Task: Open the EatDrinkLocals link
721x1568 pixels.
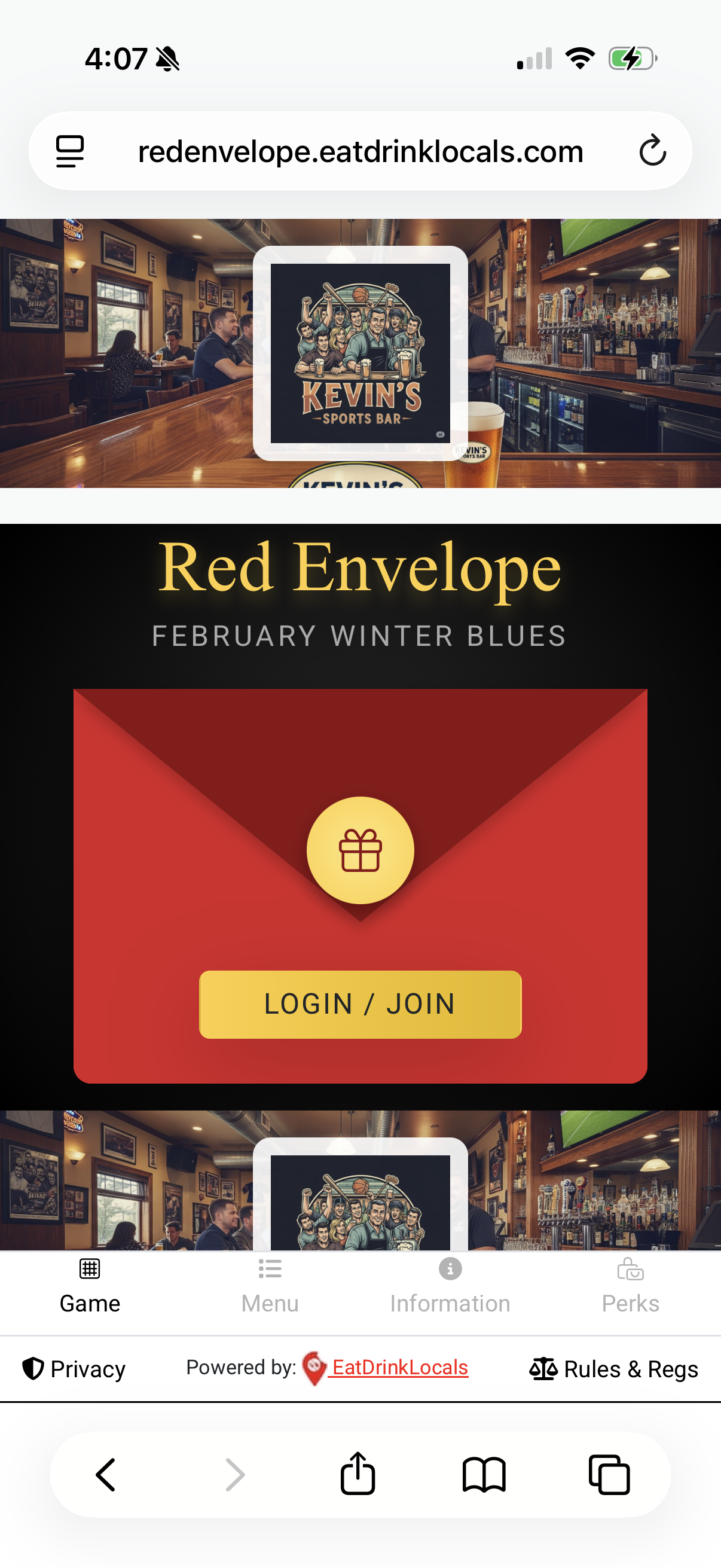Action: pos(399,1368)
